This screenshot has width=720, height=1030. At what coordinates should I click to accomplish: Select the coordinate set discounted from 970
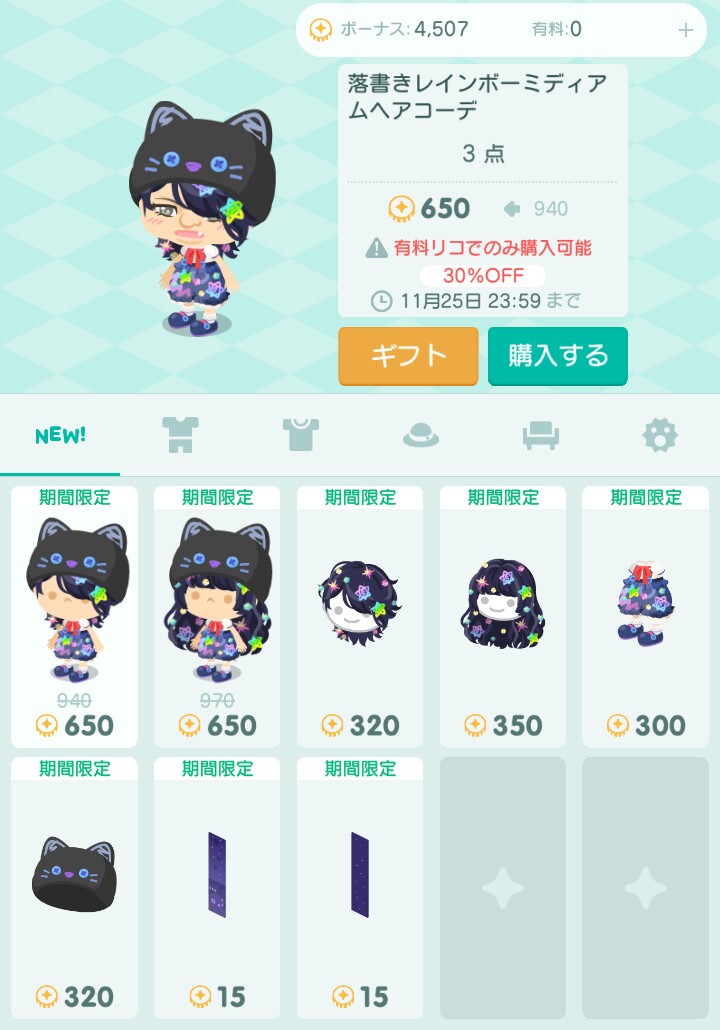pyautogui.click(x=217, y=617)
